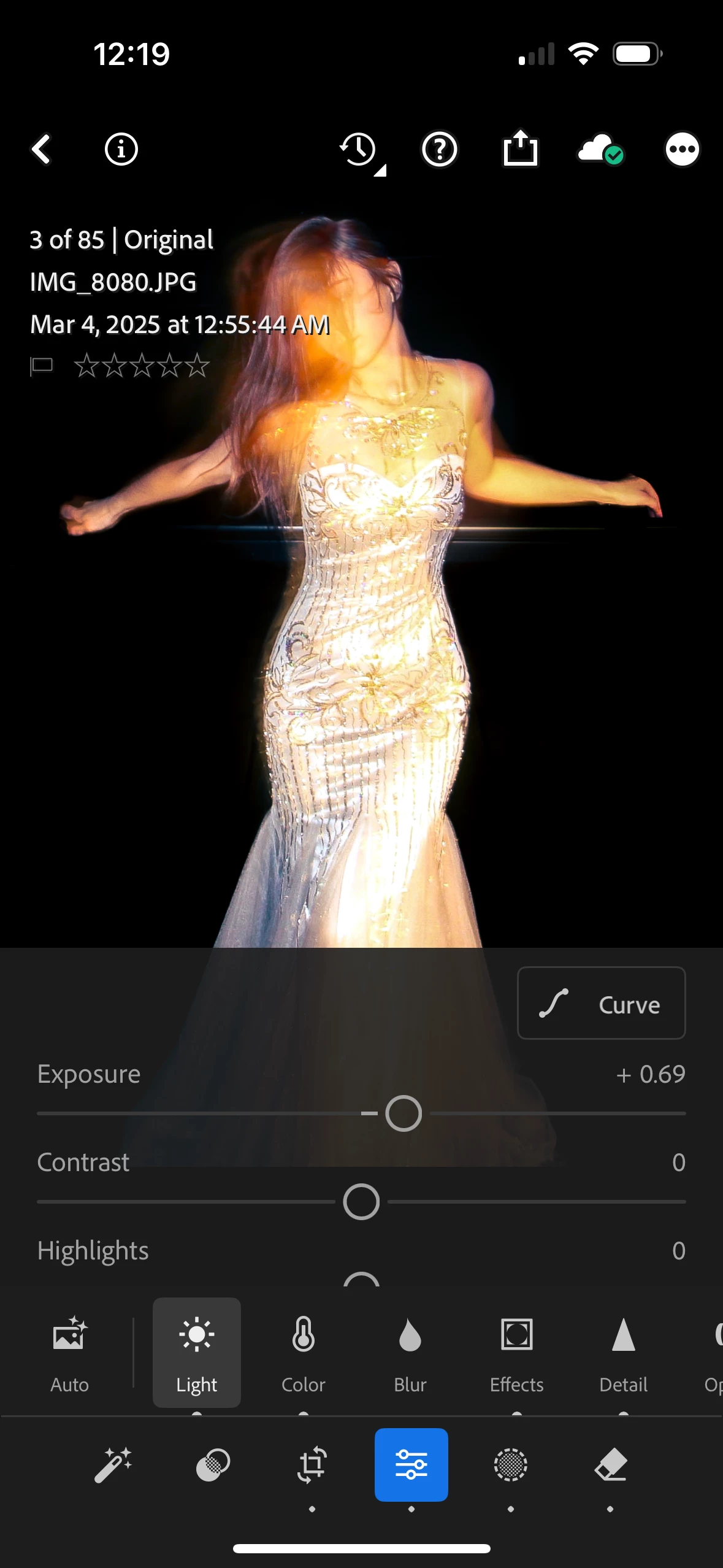Open the presets overlapping circles tool
This screenshot has height=1568, width=723.
pyautogui.click(x=213, y=1465)
